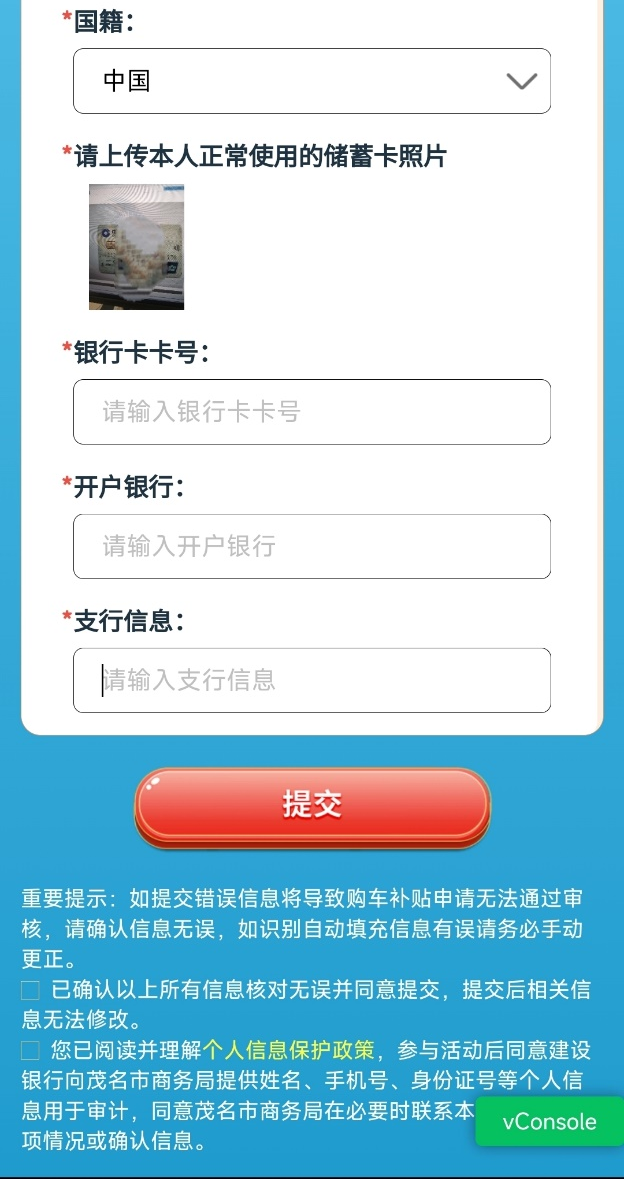Image resolution: width=625 pixels, height=1180 pixels.
Task: Submit the form with 提交 button
Action: click(x=312, y=806)
